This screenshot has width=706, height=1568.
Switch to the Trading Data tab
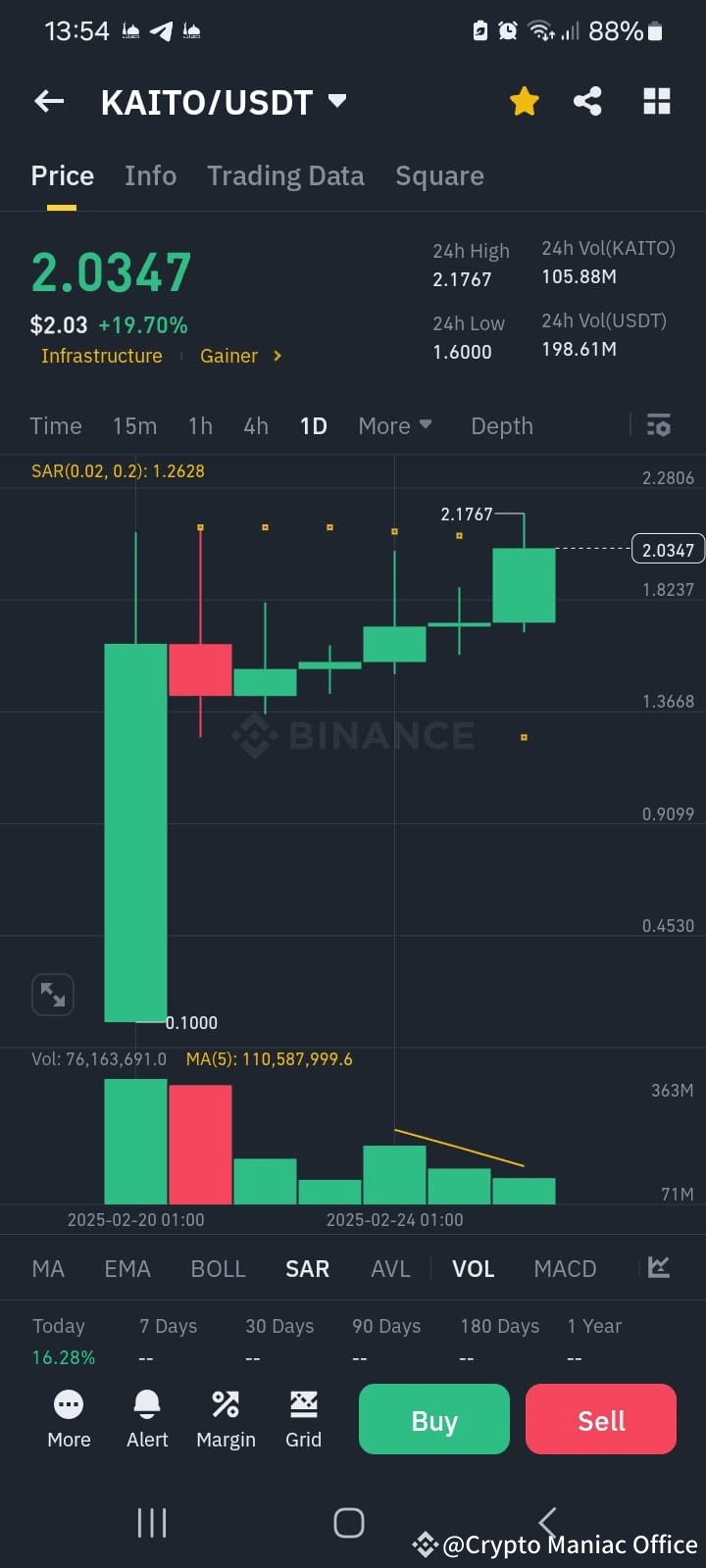click(x=285, y=175)
